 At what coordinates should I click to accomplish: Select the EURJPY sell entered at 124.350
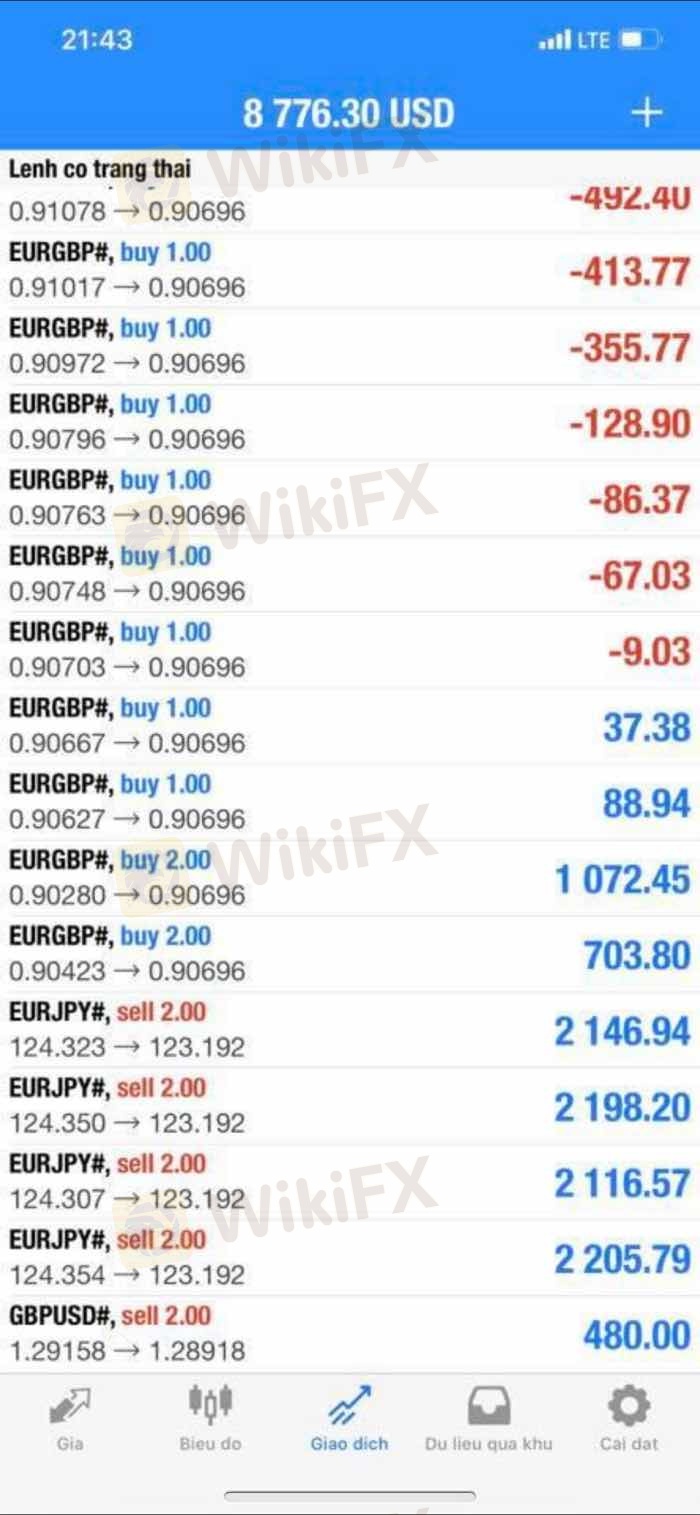tap(350, 1107)
